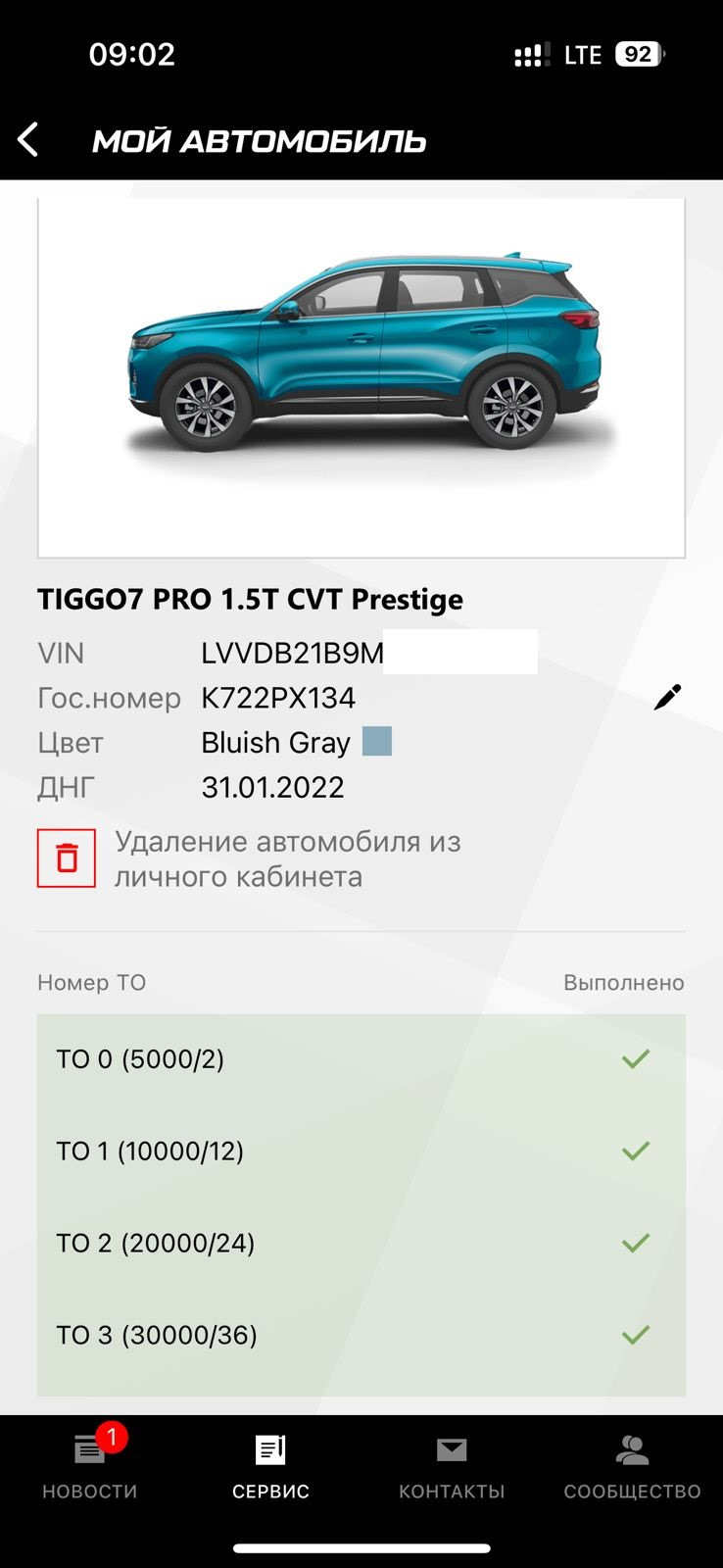This screenshot has width=723, height=1568.
Task: Tap the Удаление автомобиля из личного кабинета text
Action: 288,857
